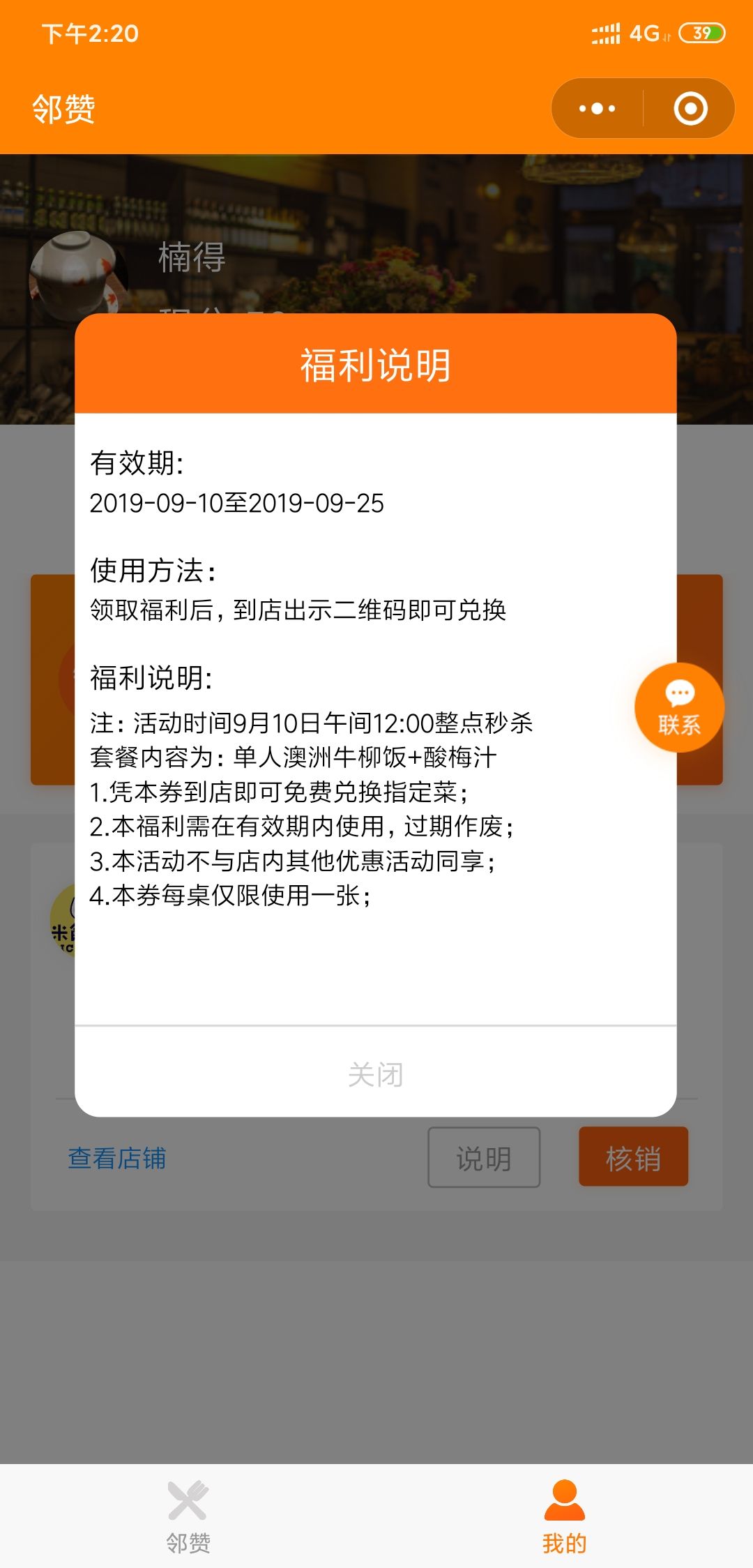This screenshot has width=753, height=1568.
Task: Tap the 联系 floating contact button
Action: [x=679, y=707]
